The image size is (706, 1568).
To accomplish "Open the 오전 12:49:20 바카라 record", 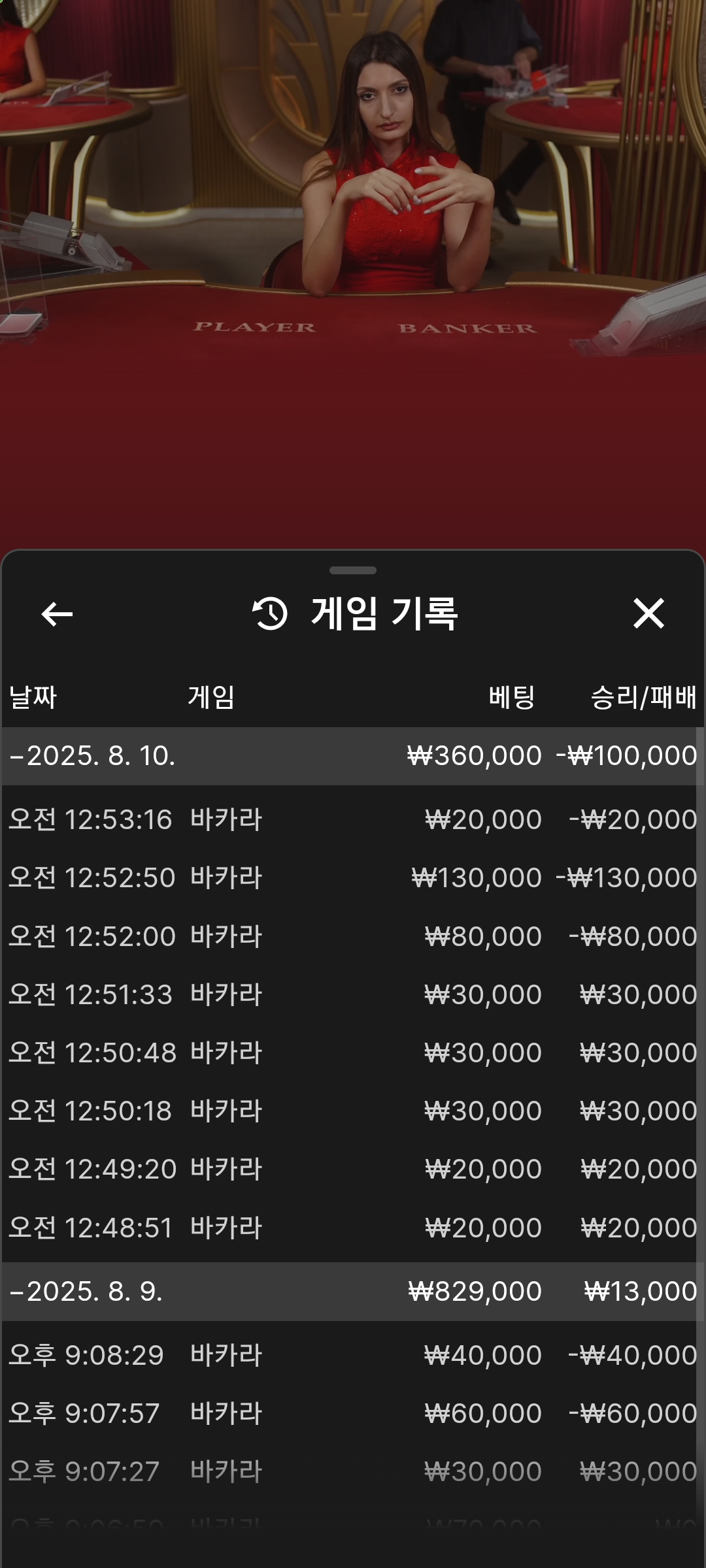I will [349, 1169].
